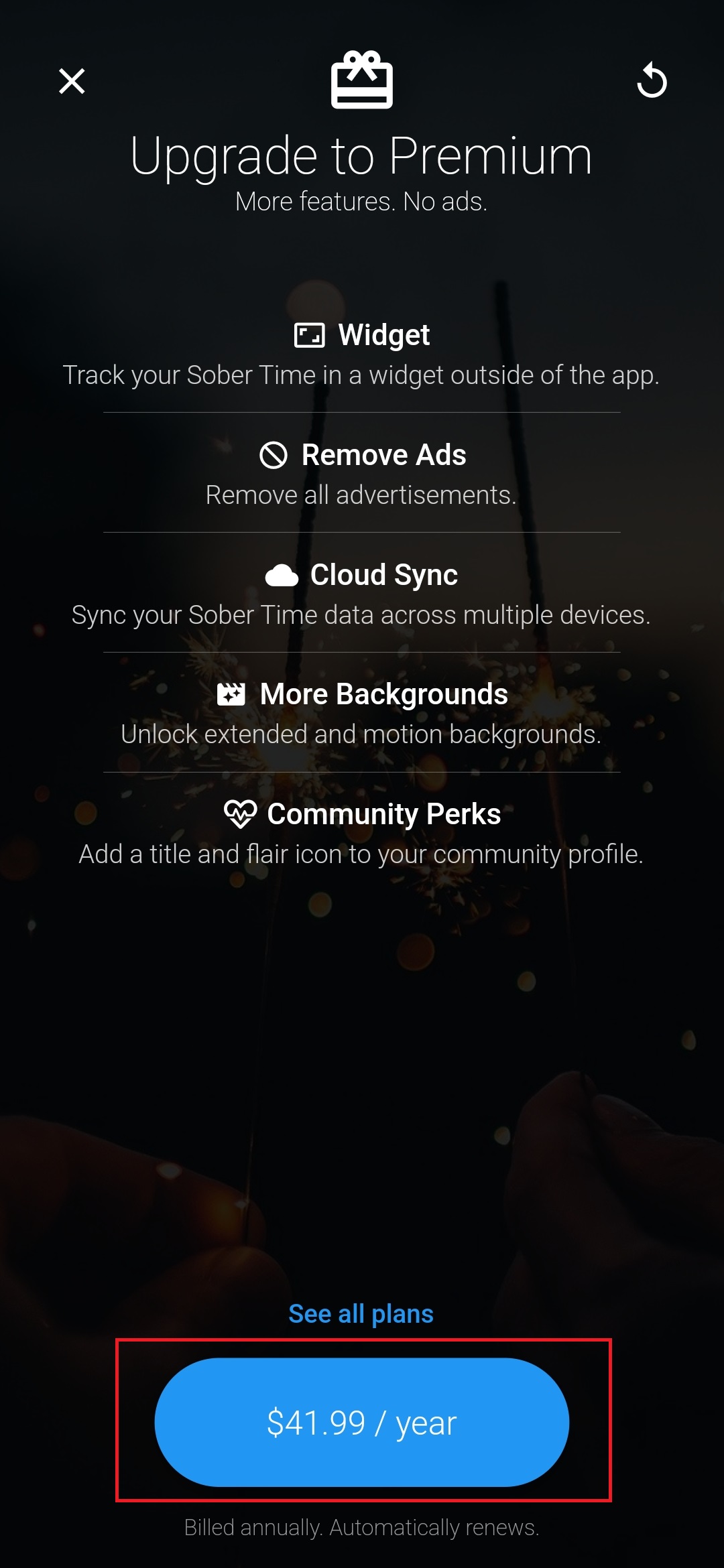This screenshot has width=724, height=1568.
Task: Subscribe for $41.99 / year
Action: tap(362, 1422)
